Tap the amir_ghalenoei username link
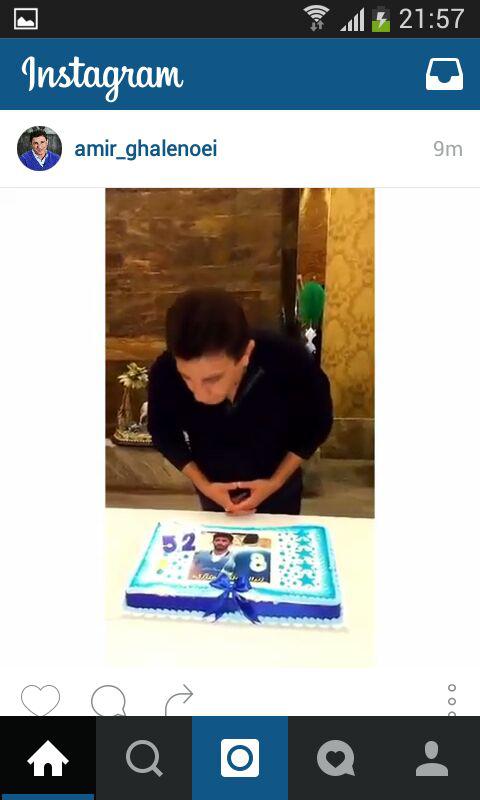 146,149
